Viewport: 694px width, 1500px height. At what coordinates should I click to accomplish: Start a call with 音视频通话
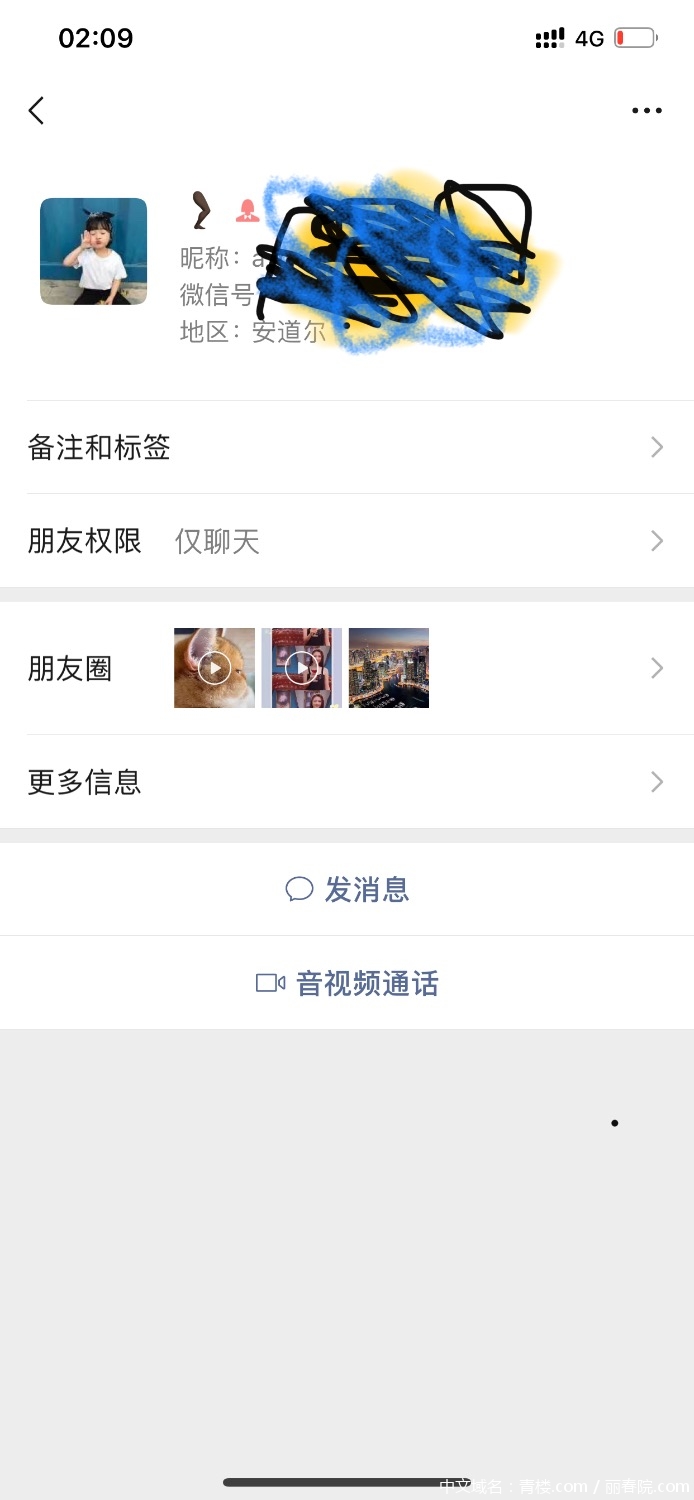[347, 983]
